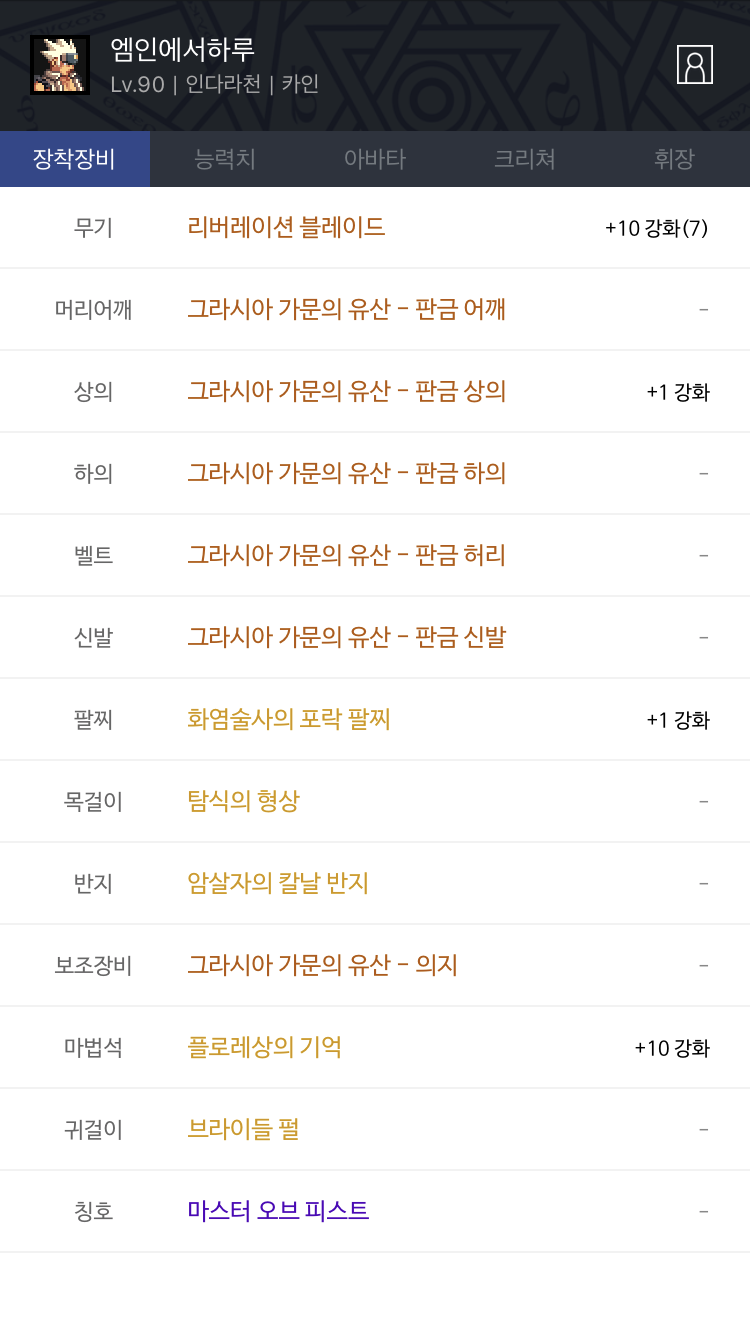
Task: View the necklace 탐식의 형상
Action: tap(243, 801)
